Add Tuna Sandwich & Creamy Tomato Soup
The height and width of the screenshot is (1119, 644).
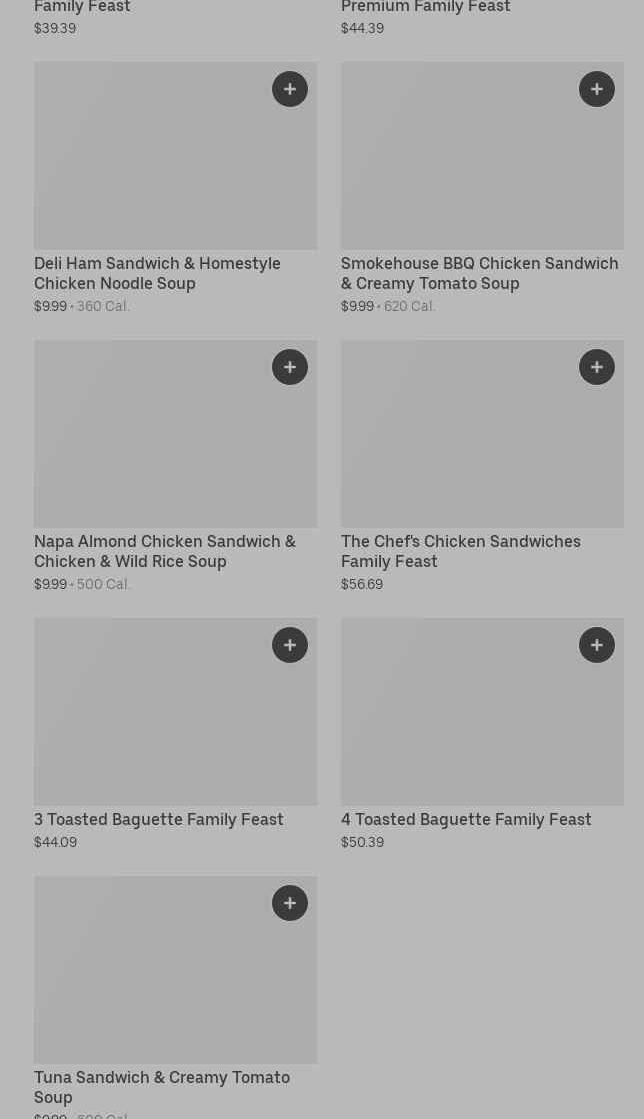click(x=290, y=903)
